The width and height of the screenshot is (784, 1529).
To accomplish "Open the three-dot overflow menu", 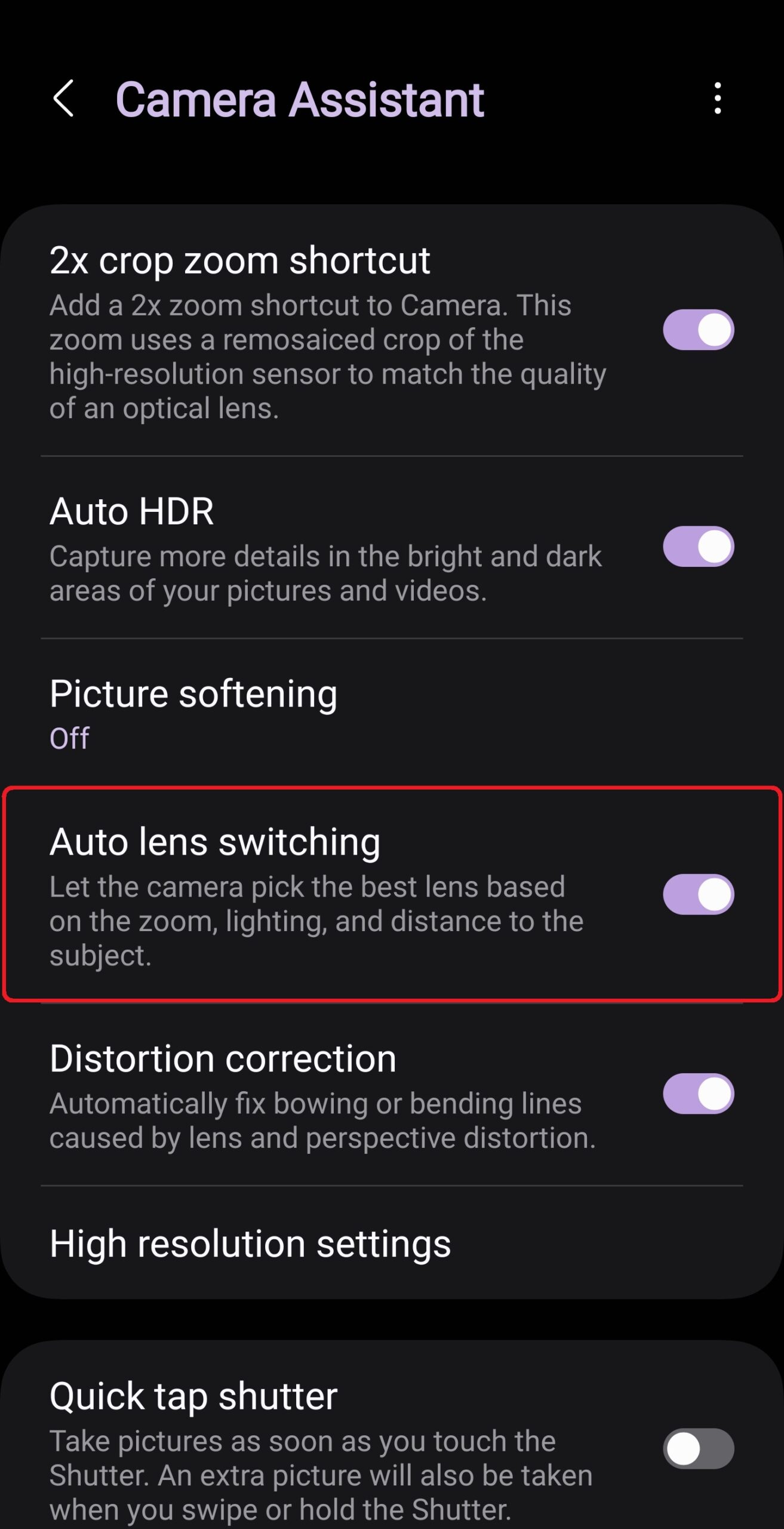I will 717,99.
